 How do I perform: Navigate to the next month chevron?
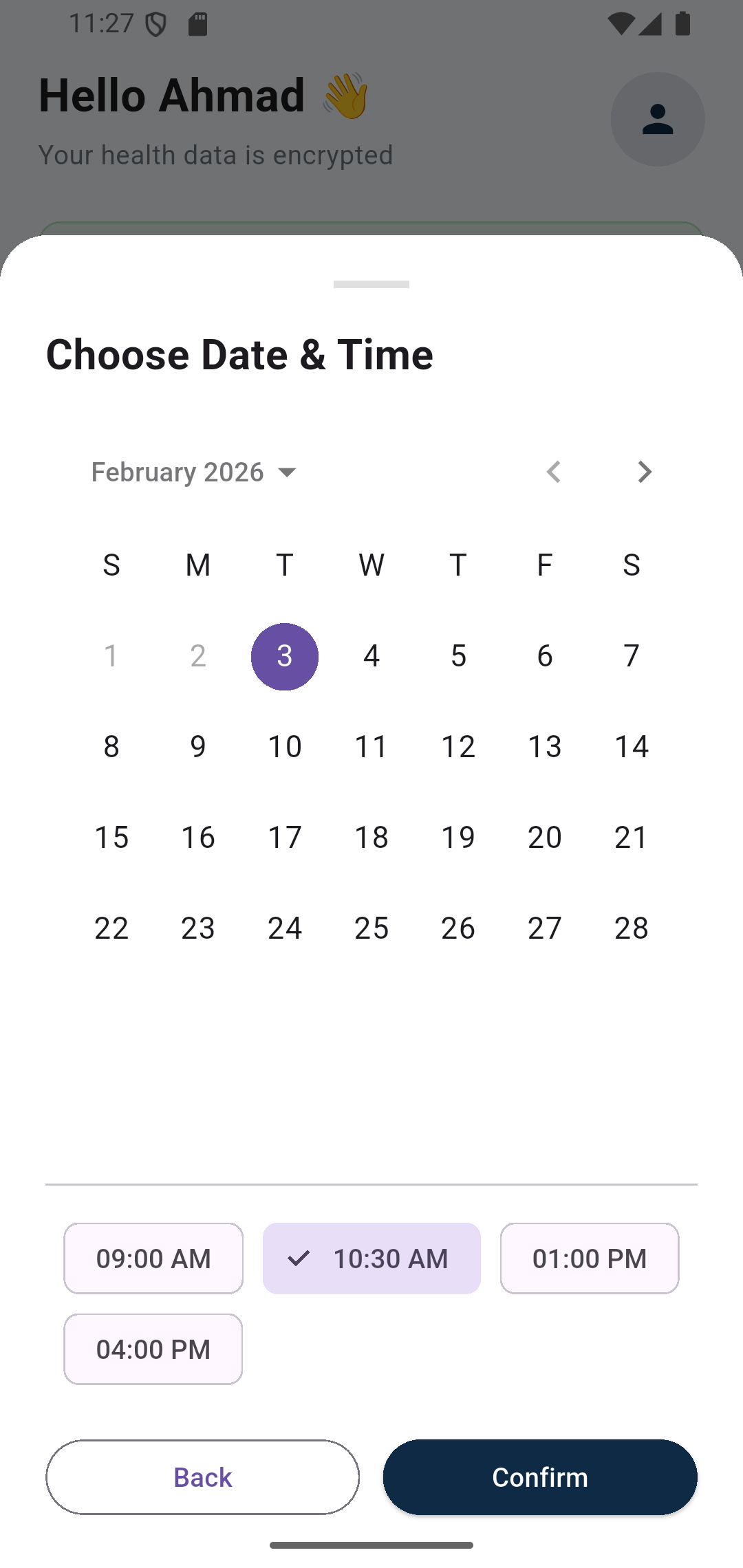(x=644, y=472)
